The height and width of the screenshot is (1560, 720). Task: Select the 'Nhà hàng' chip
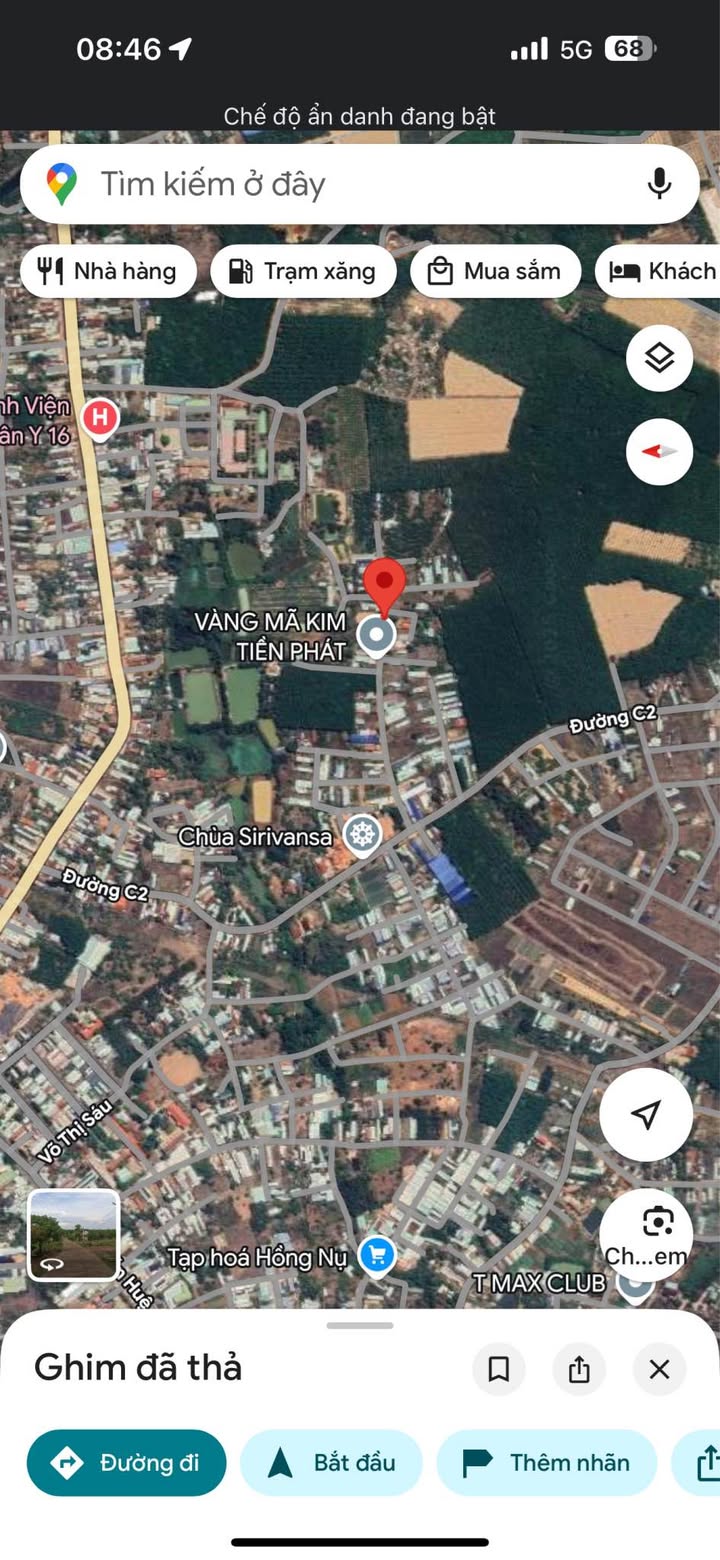(108, 271)
